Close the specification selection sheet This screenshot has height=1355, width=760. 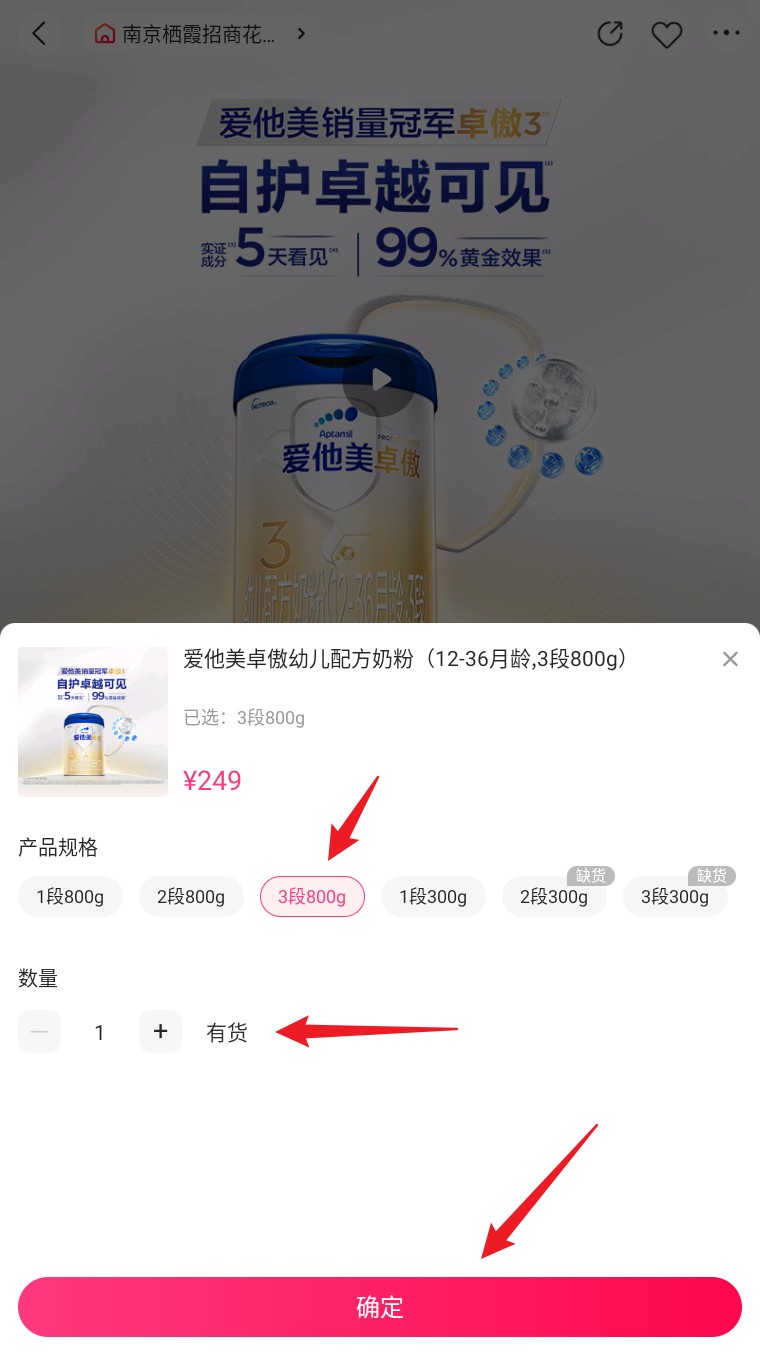[730, 659]
